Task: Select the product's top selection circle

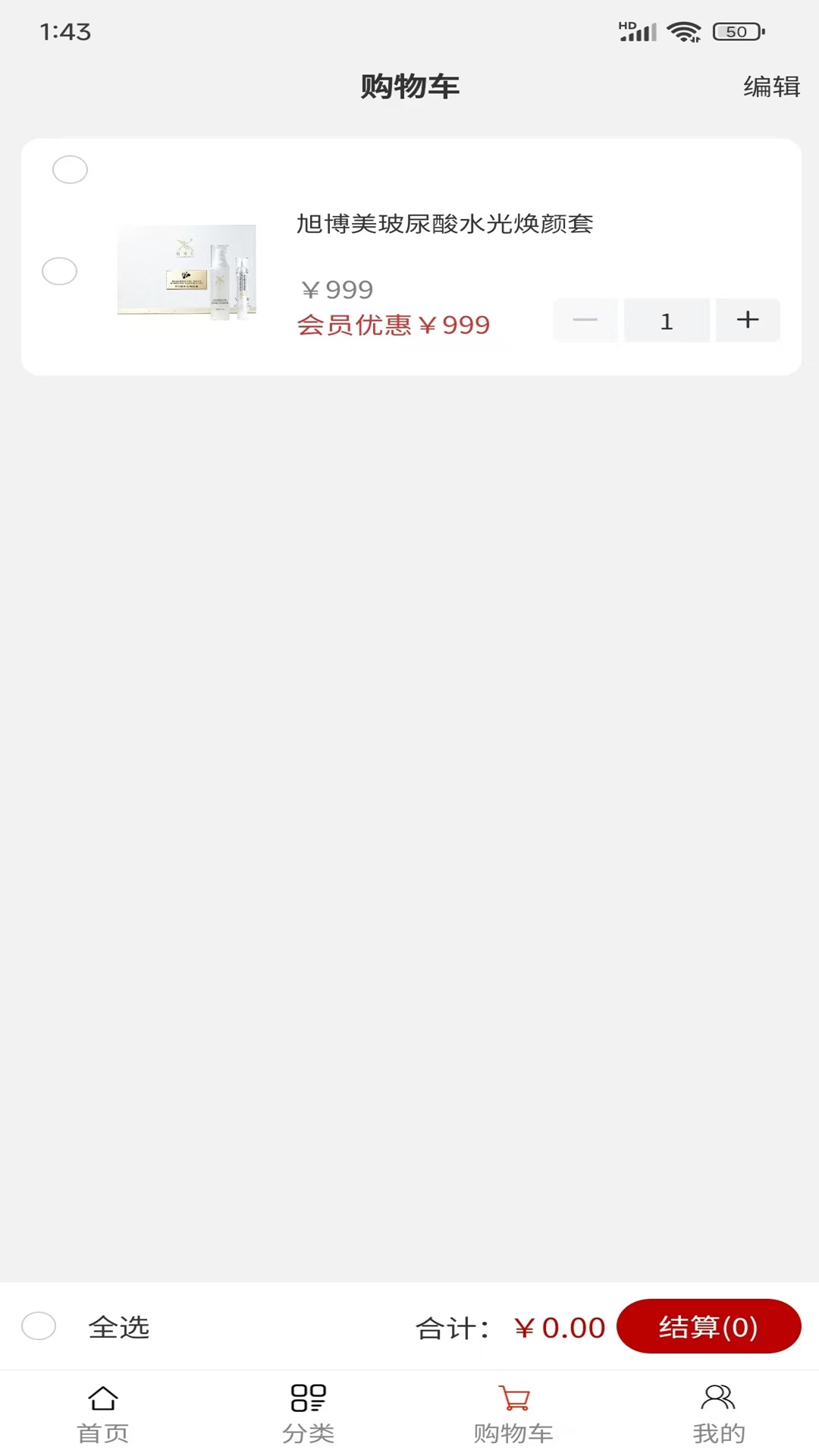Action: (x=70, y=169)
